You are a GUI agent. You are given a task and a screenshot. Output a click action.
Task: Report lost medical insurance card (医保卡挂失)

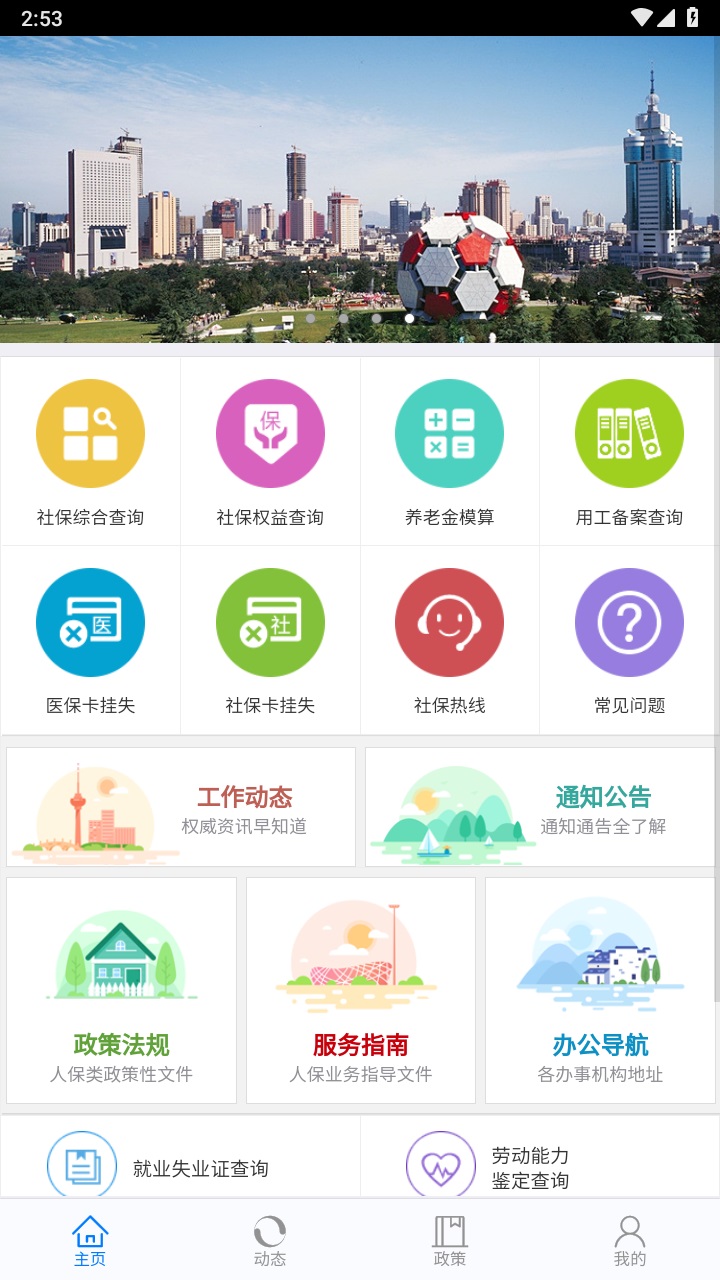(x=90, y=640)
